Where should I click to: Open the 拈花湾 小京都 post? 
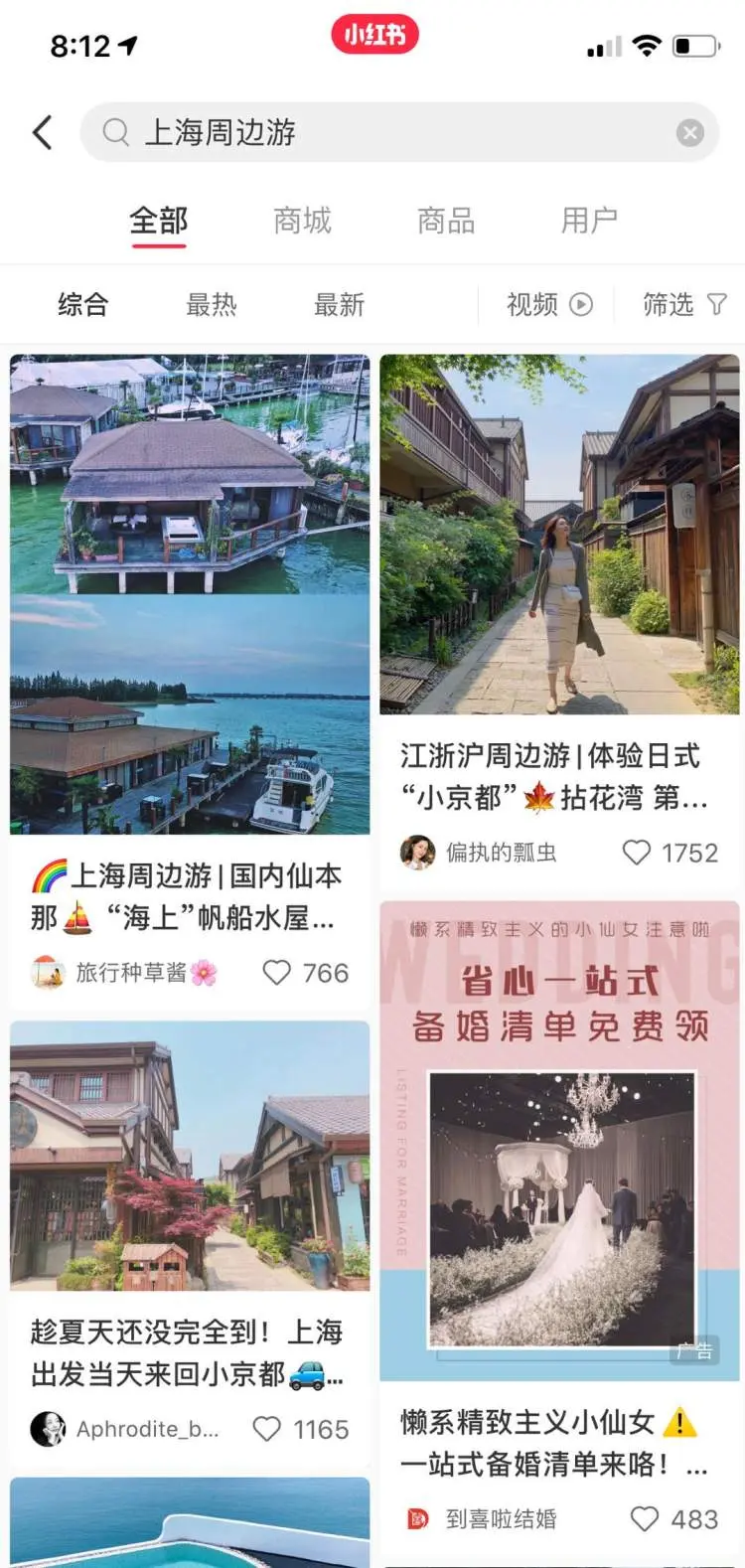559,535
